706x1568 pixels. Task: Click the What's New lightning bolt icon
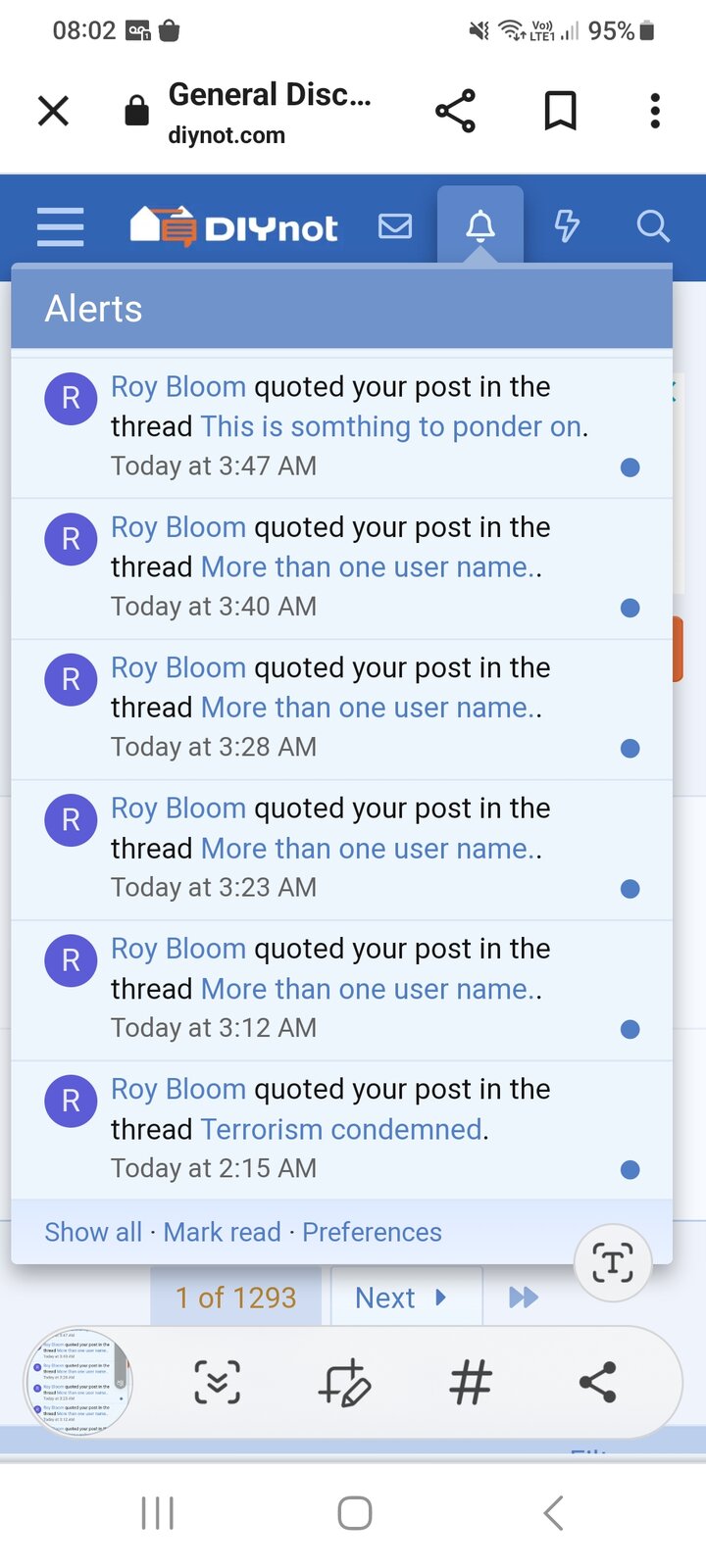coord(567,226)
